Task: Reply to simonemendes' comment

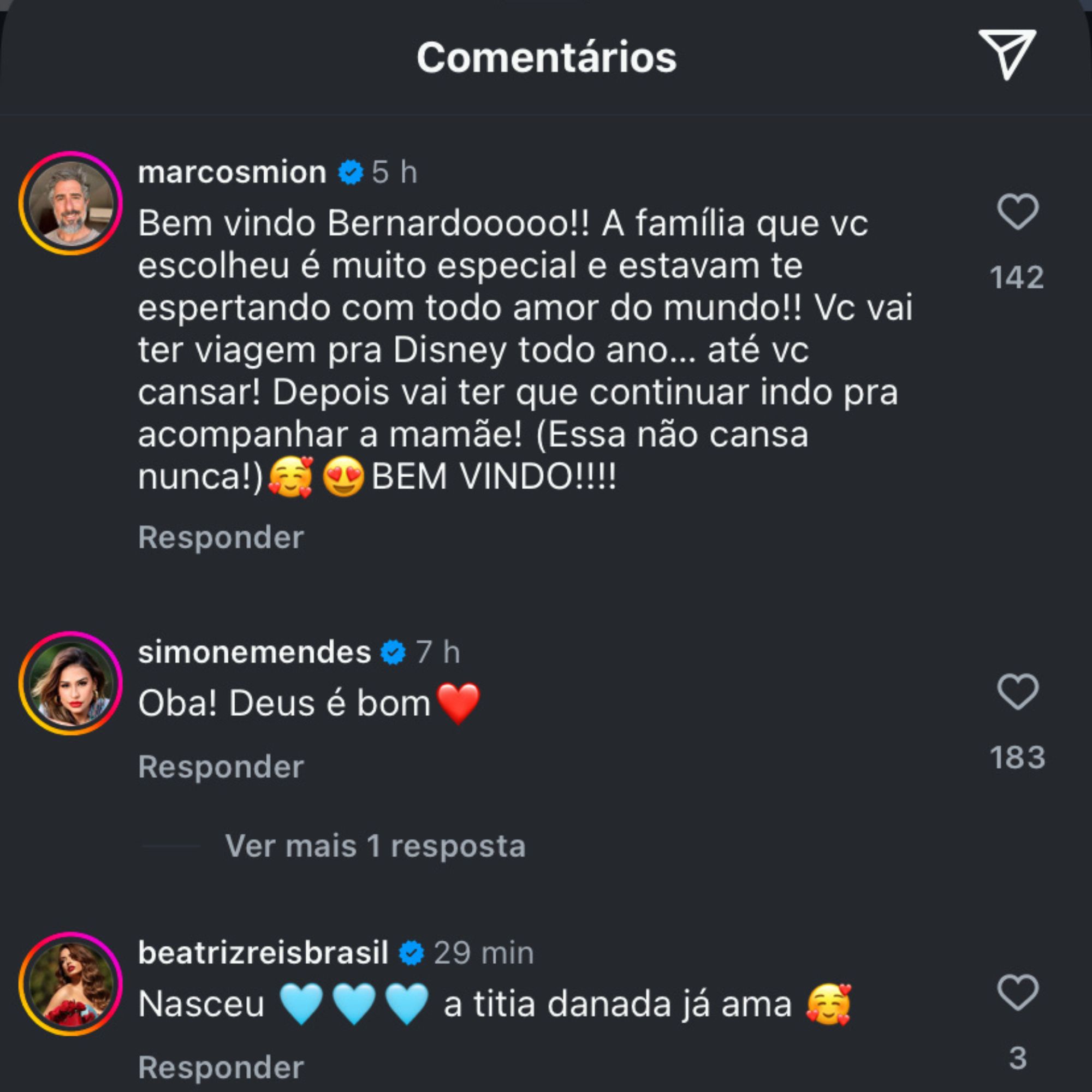Action: pyautogui.click(x=221, y=767)
